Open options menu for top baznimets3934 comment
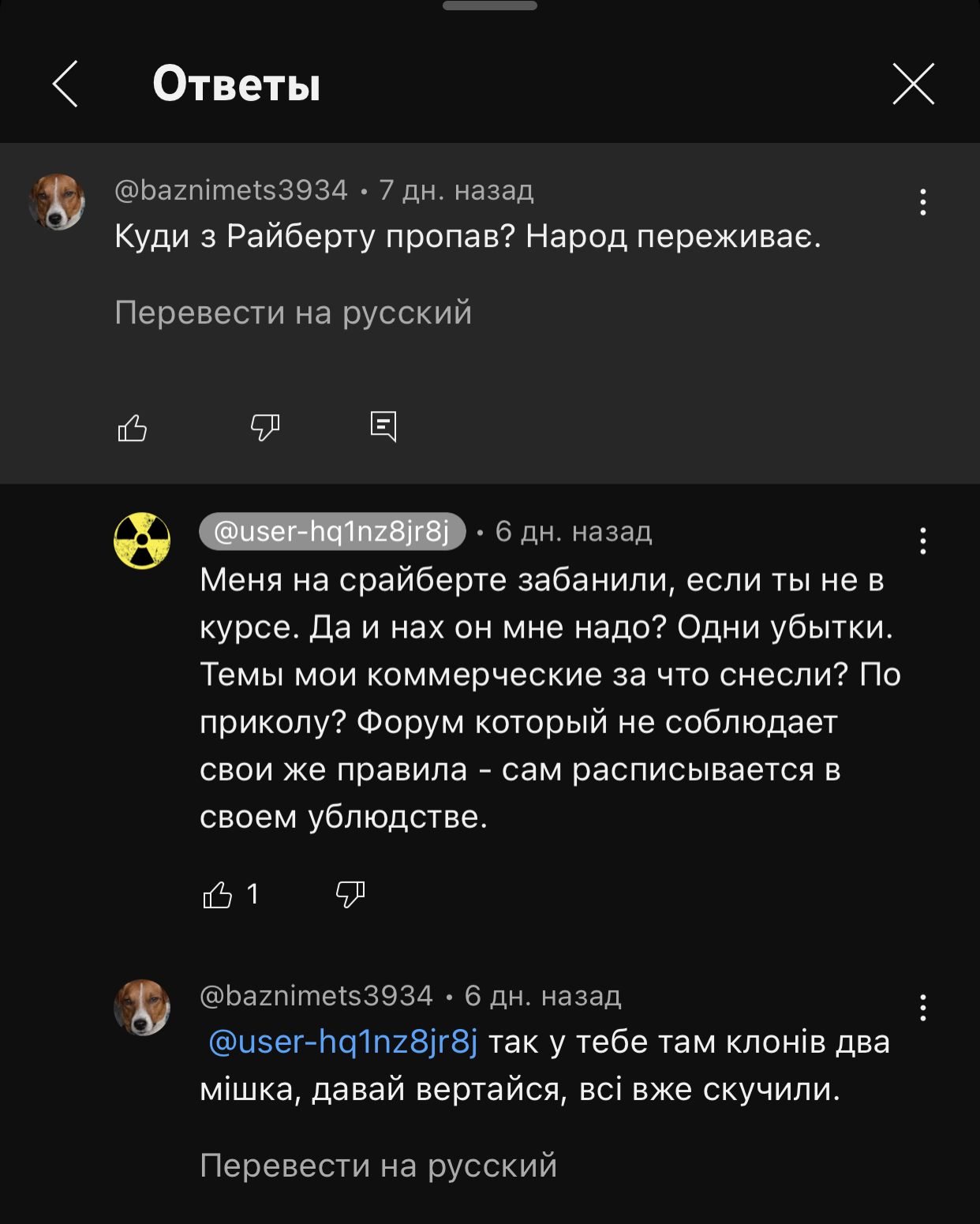 [922, 202]
